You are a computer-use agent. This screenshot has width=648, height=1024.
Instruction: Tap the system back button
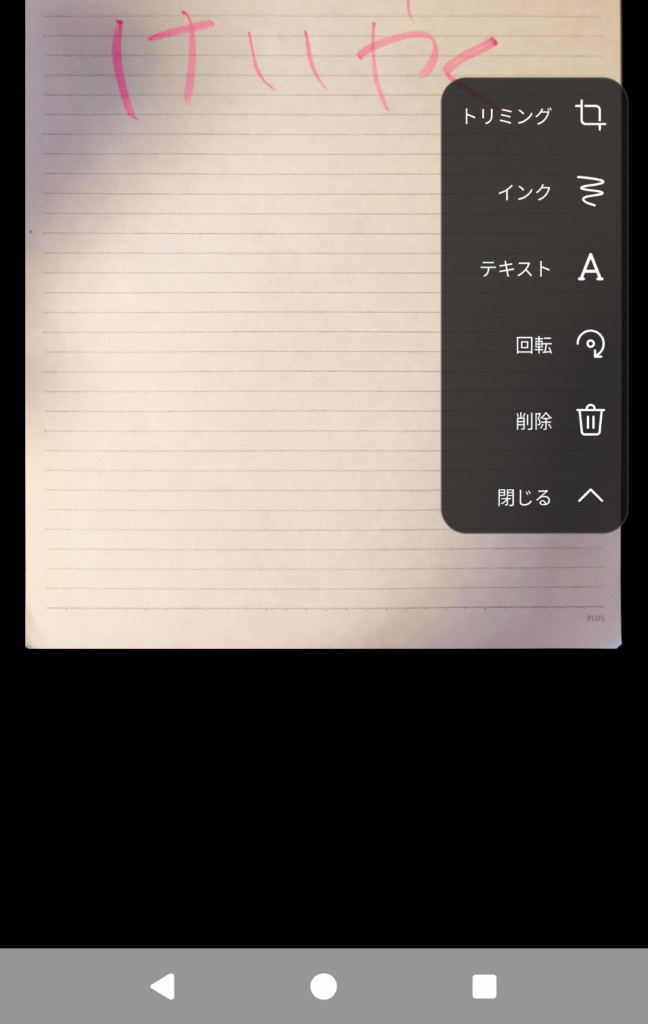pyautogui.click(x=162, y=986)
